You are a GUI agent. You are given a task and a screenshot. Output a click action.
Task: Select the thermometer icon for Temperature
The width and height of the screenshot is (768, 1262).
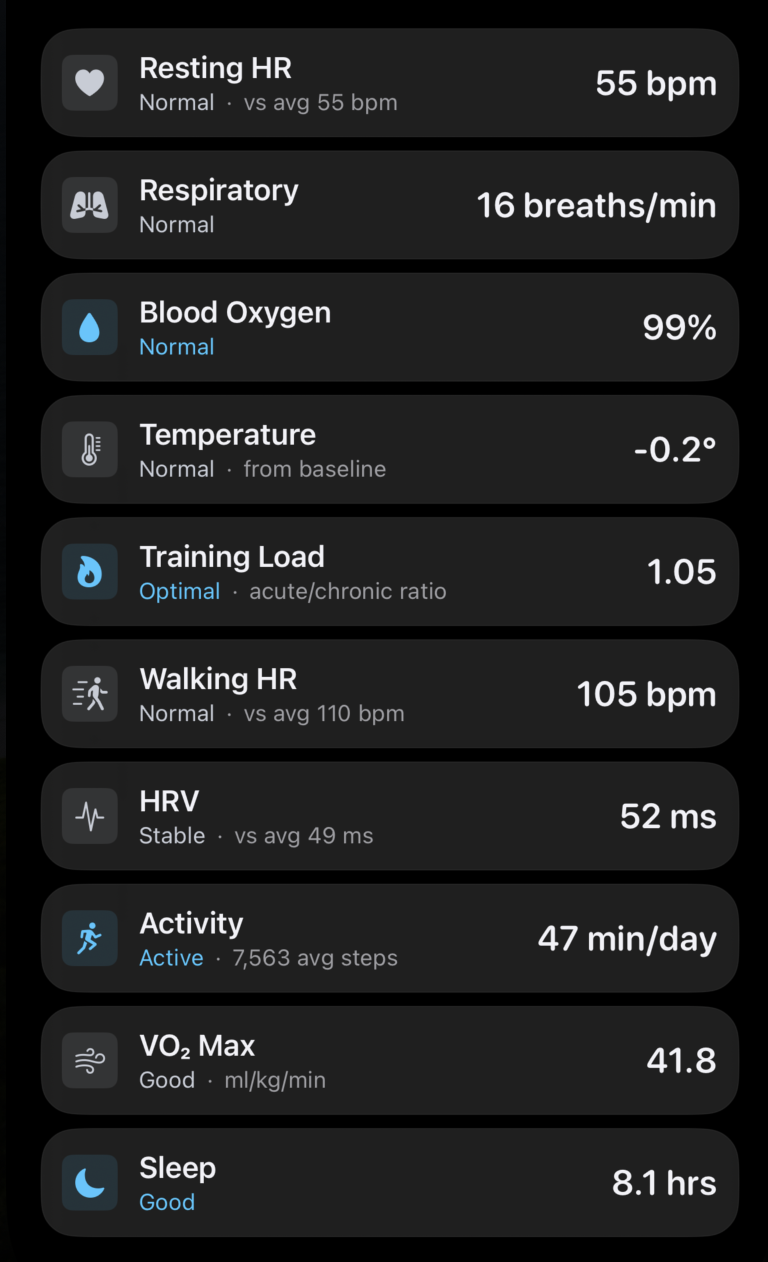[x=88, y=449]
